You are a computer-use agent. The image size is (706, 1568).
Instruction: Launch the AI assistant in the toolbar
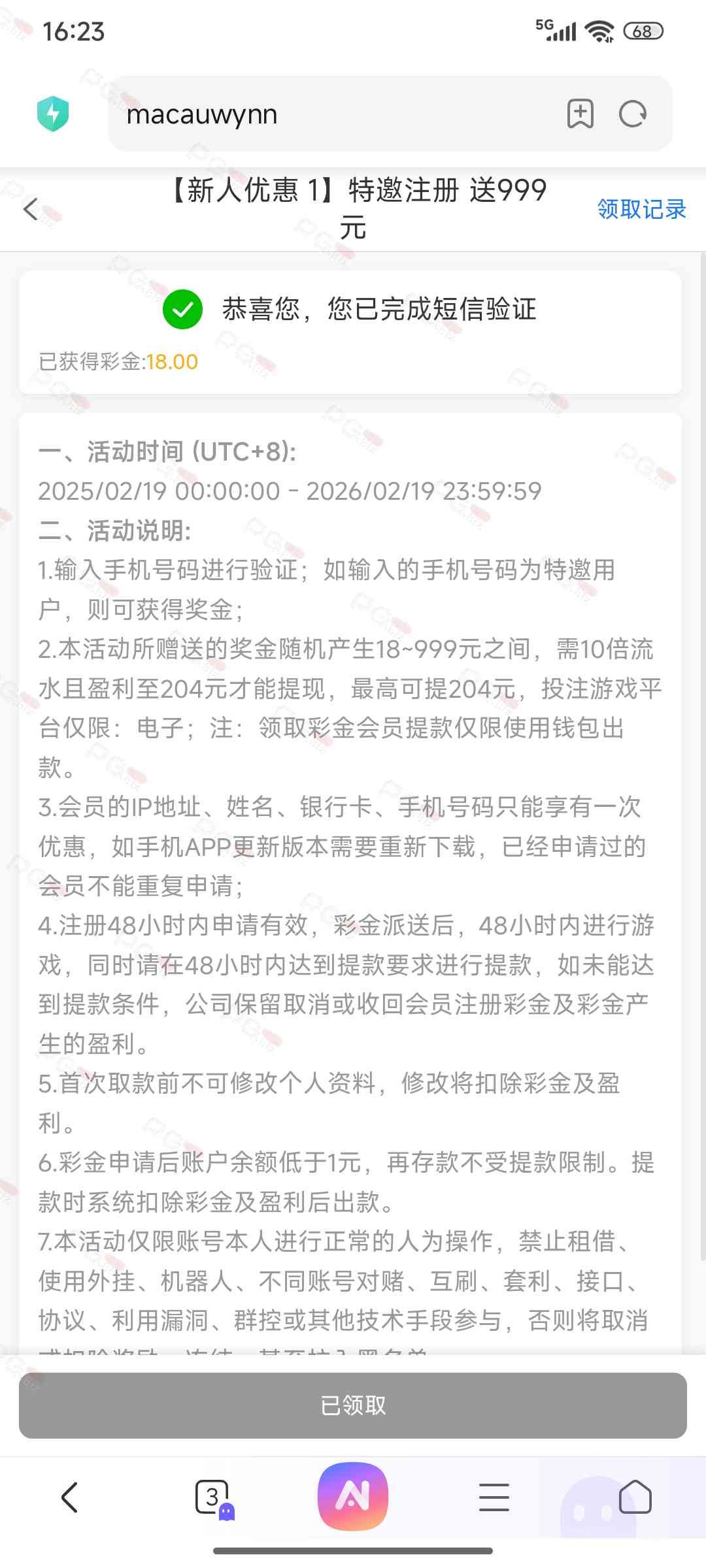pos(353,1496)
